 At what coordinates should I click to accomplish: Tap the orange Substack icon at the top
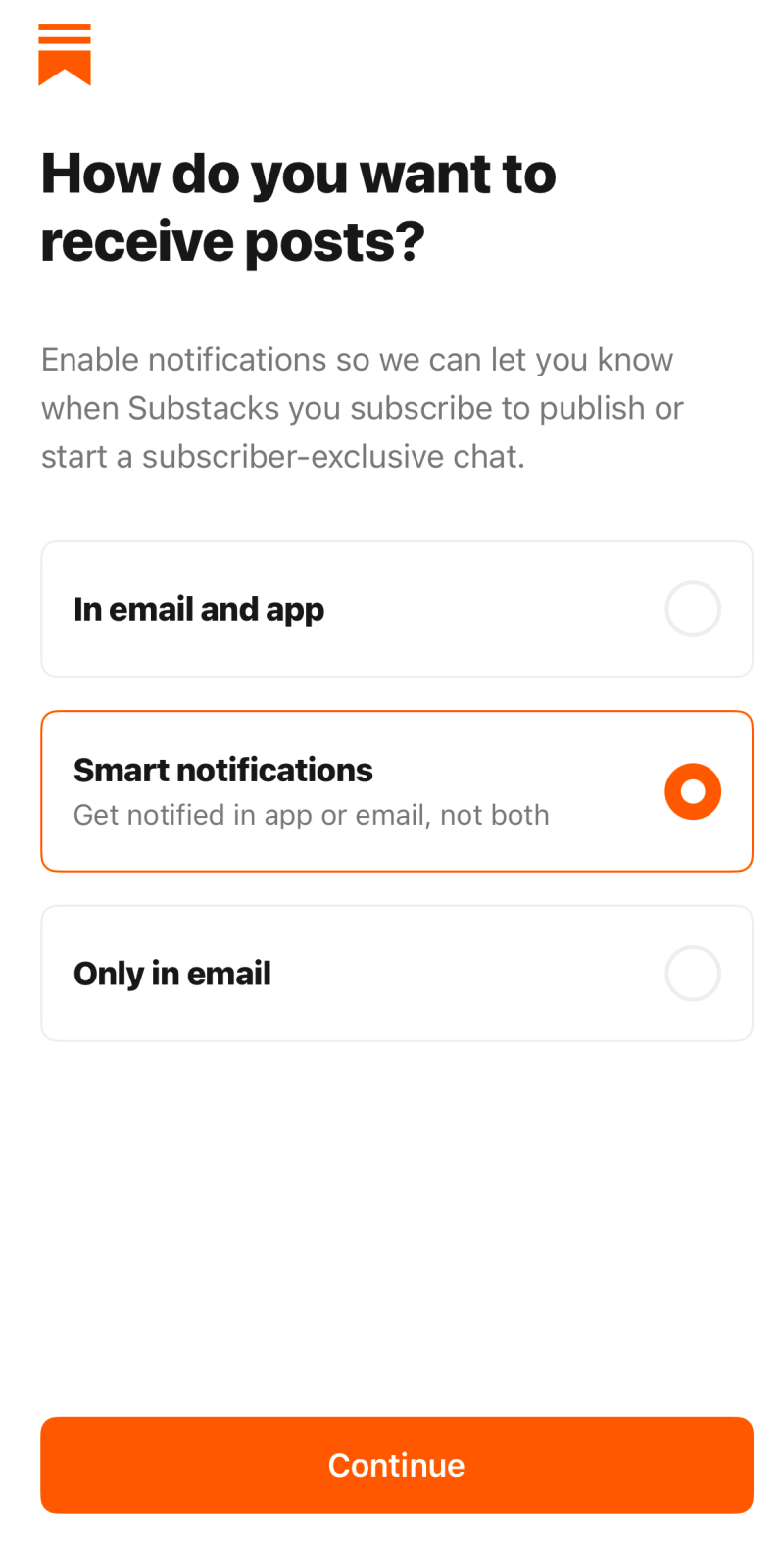(65, 54)
